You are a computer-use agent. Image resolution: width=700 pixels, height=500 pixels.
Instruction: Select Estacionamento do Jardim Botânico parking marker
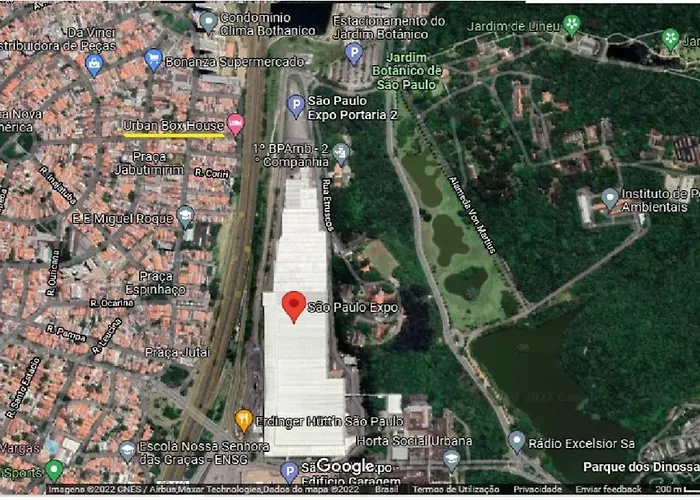[x=354, y=50]
